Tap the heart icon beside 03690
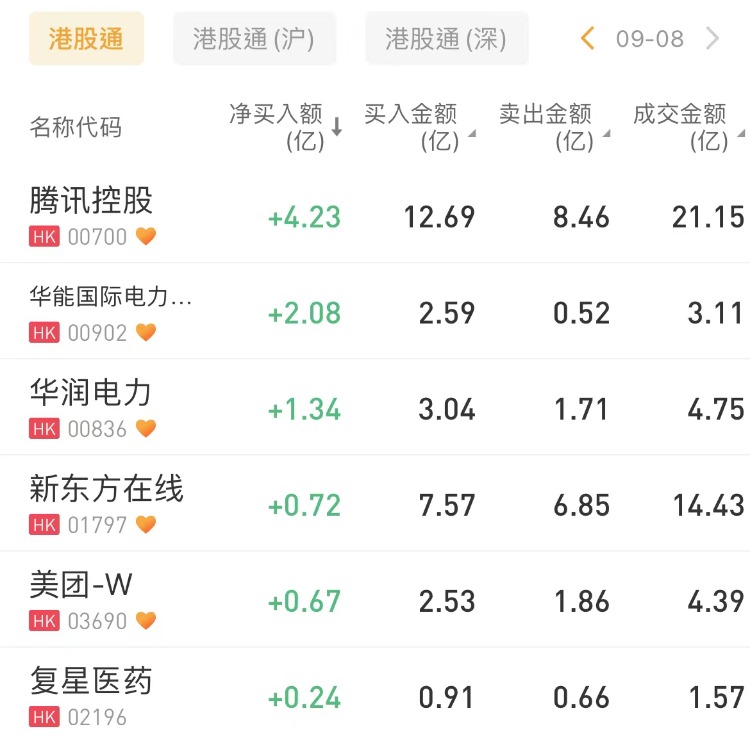 tap(146, 621)
